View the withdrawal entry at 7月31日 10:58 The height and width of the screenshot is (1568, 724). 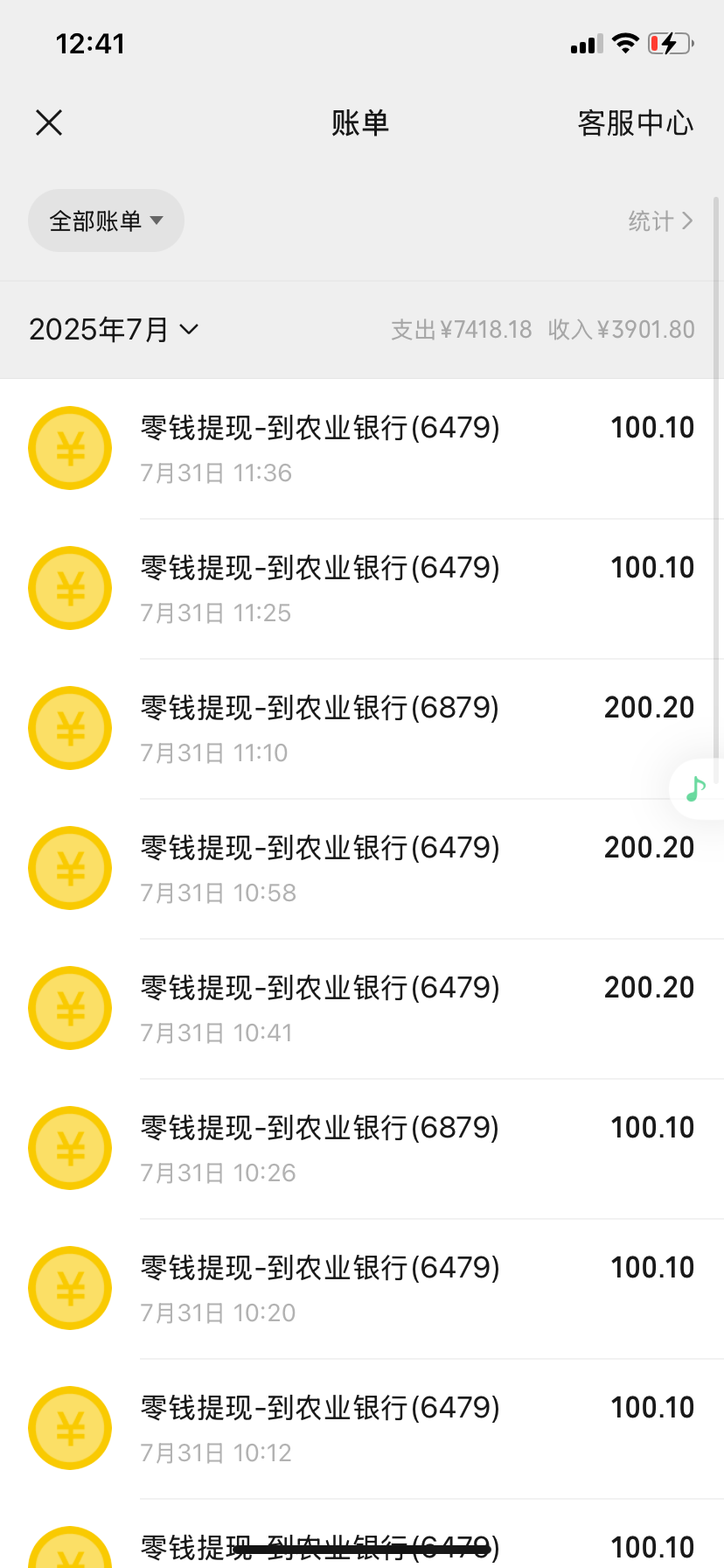click(362, 868)
